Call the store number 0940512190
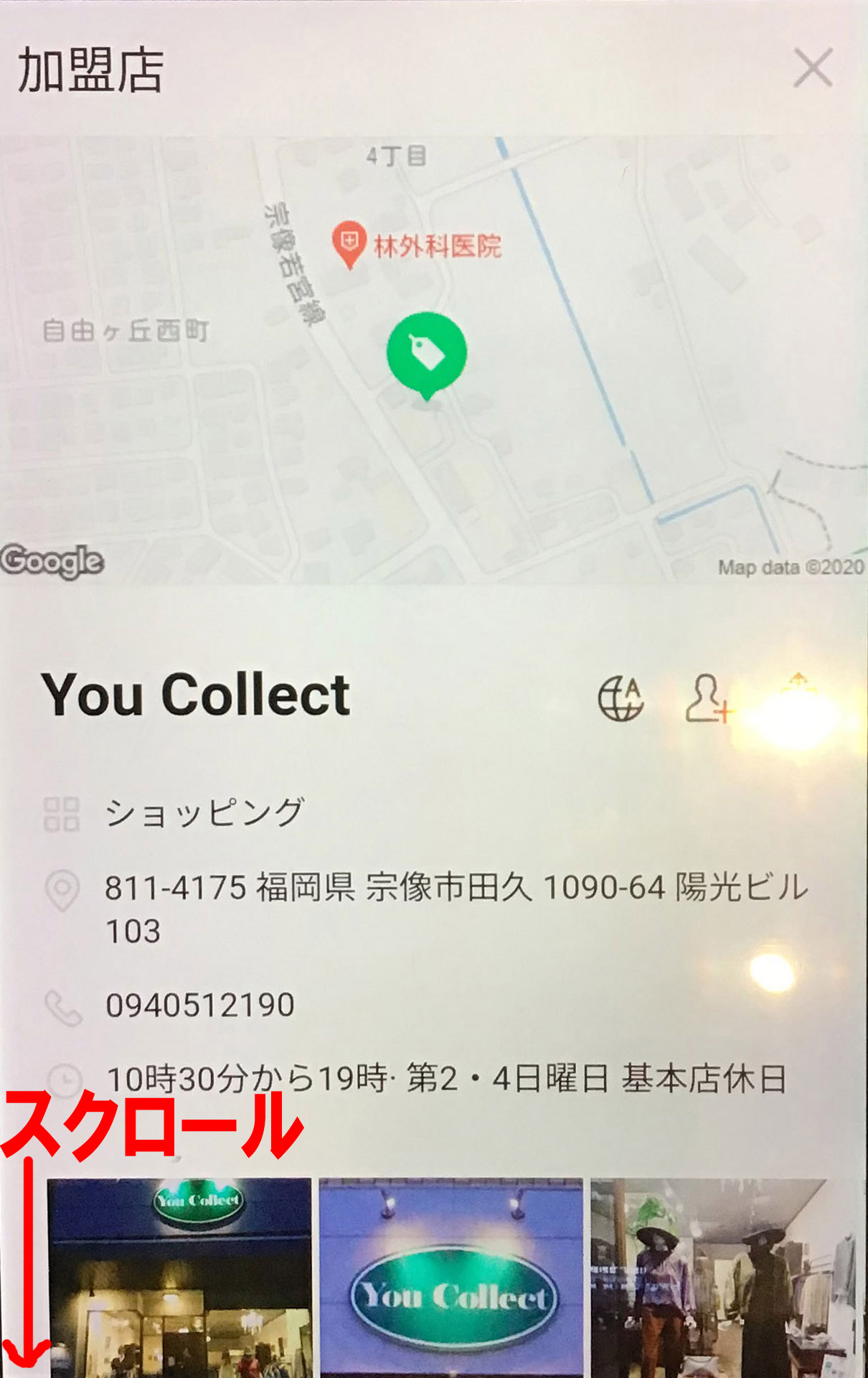 tap(200, 1005)
